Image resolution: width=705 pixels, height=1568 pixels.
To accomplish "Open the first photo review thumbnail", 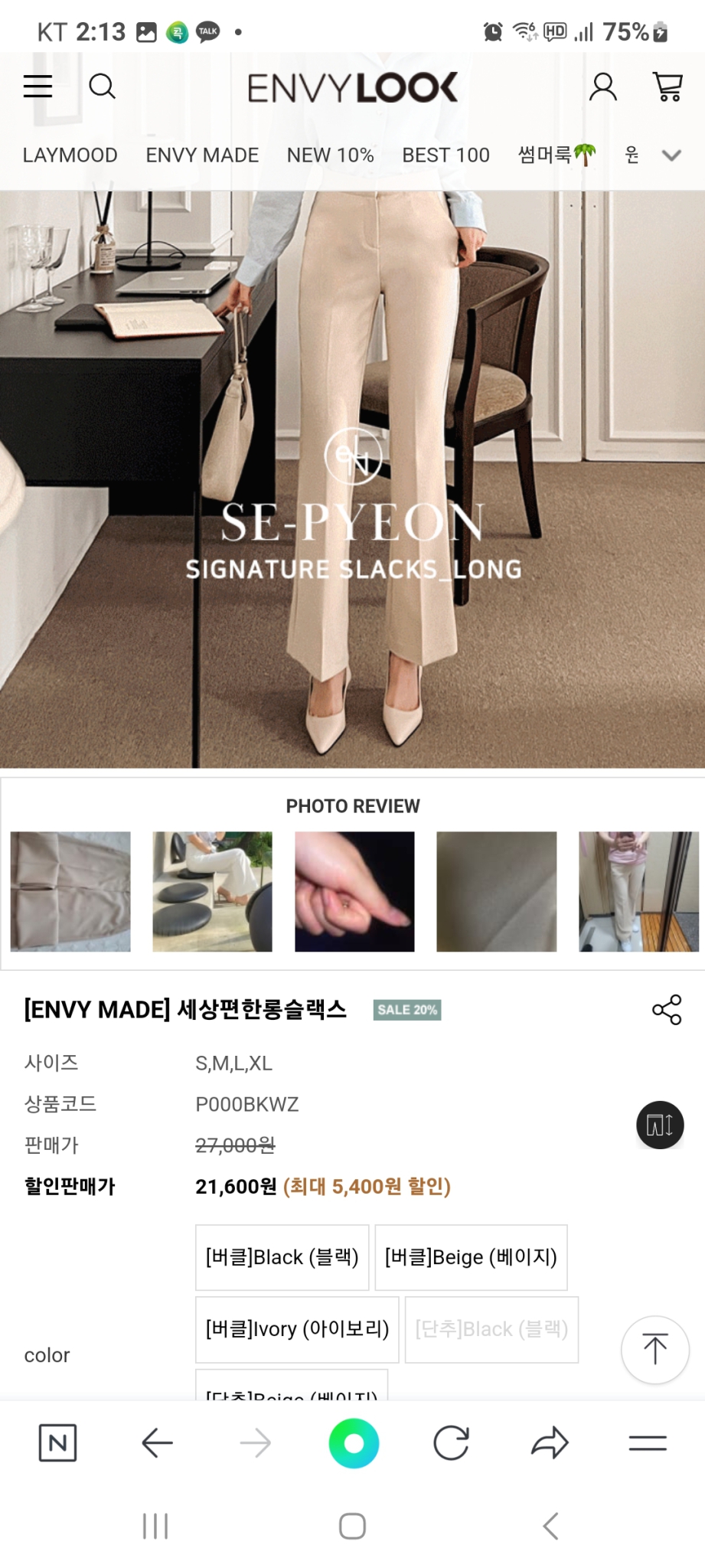I will coord(70,891).
